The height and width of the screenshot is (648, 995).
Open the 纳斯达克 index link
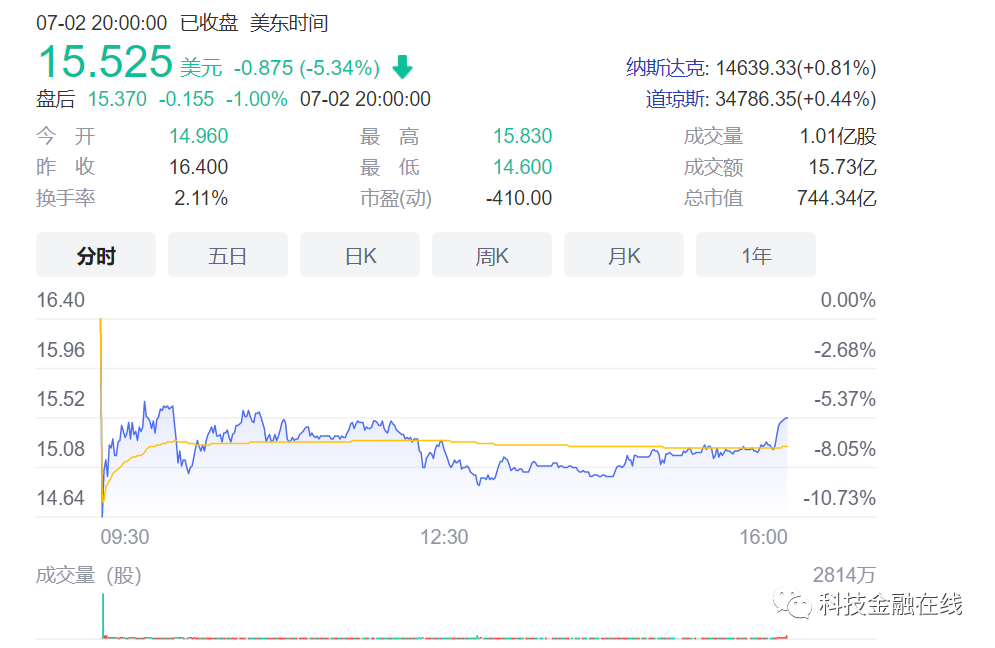click(665, 67)
